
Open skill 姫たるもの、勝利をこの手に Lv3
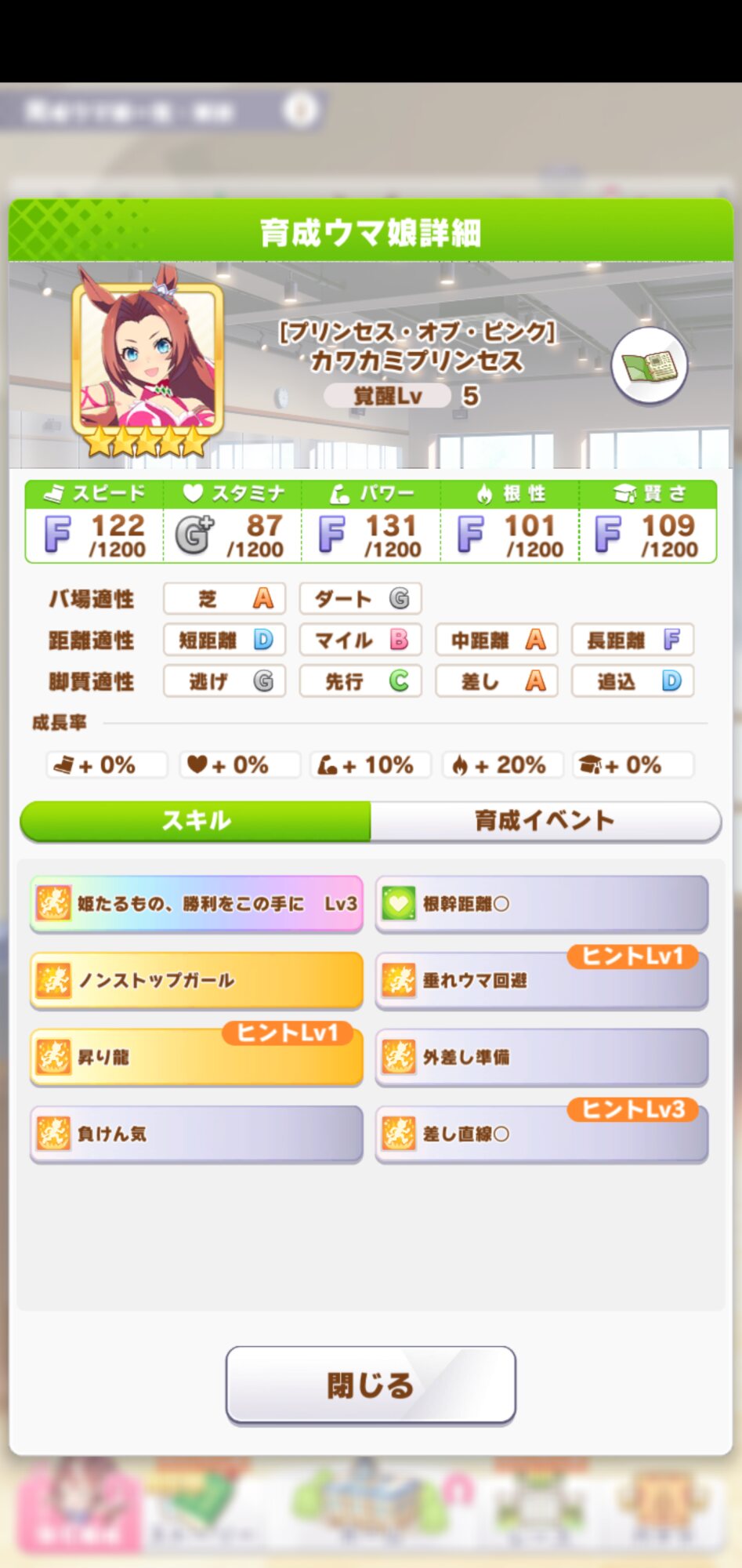[x=196, y=904]
